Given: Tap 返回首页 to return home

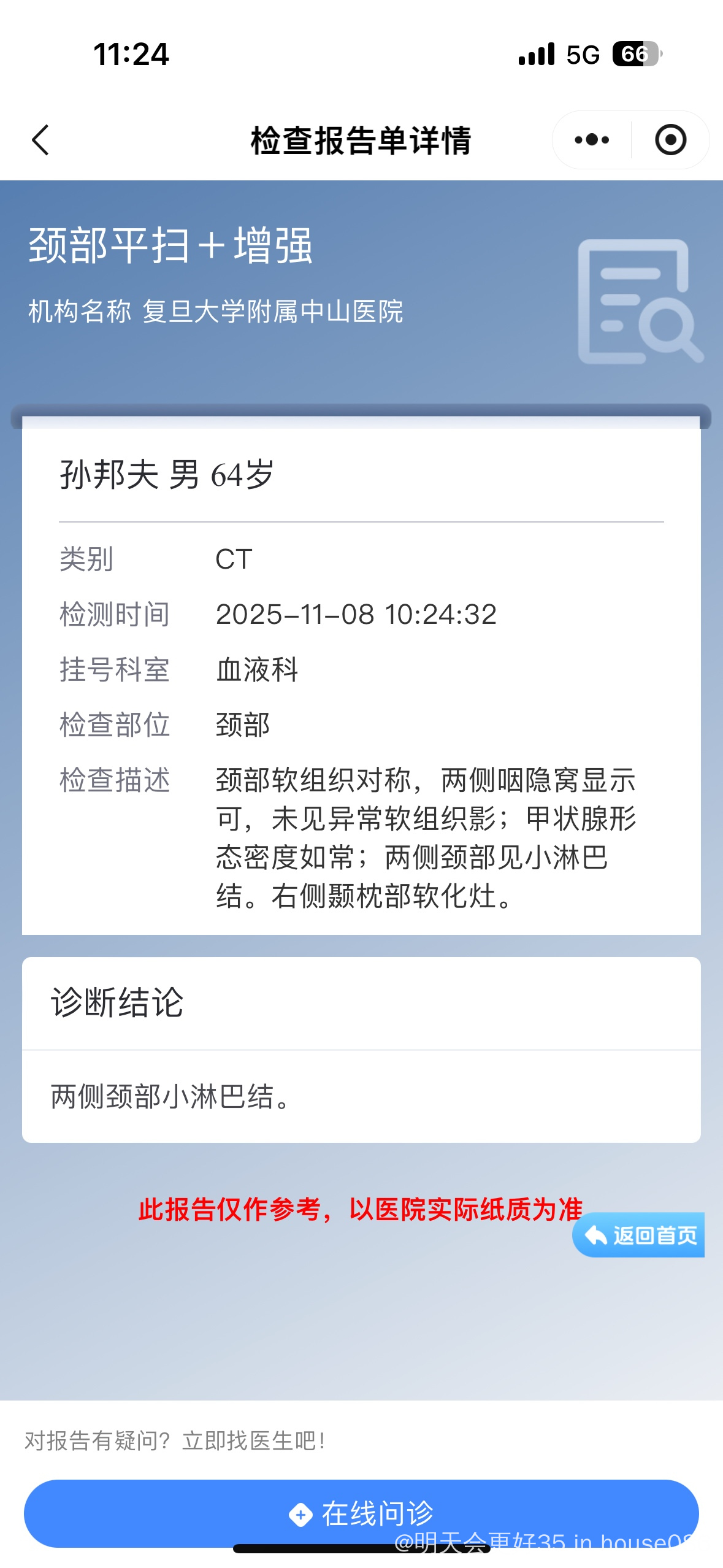Looking at the screenshot, I should pos(640,1235).
